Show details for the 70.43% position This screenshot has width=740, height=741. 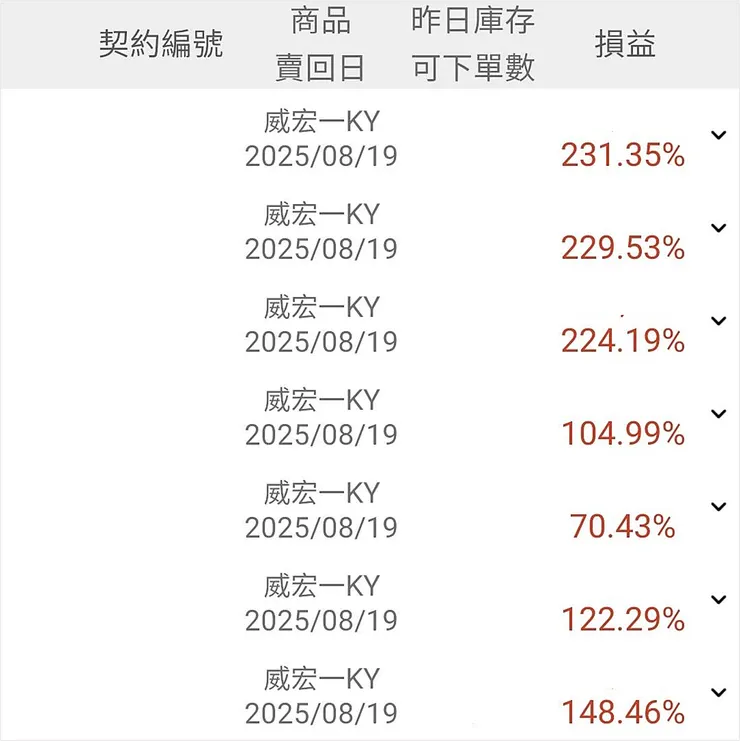coord(718,507)
